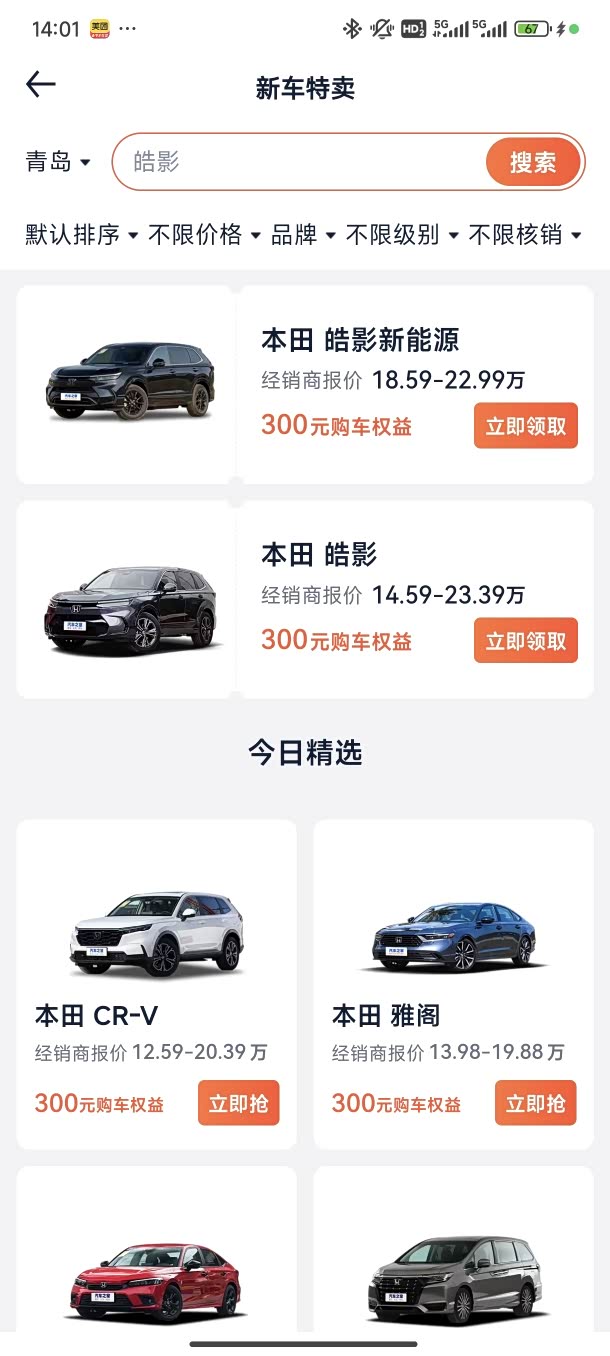Open the 不限核销 filter

tap(525, 235)
